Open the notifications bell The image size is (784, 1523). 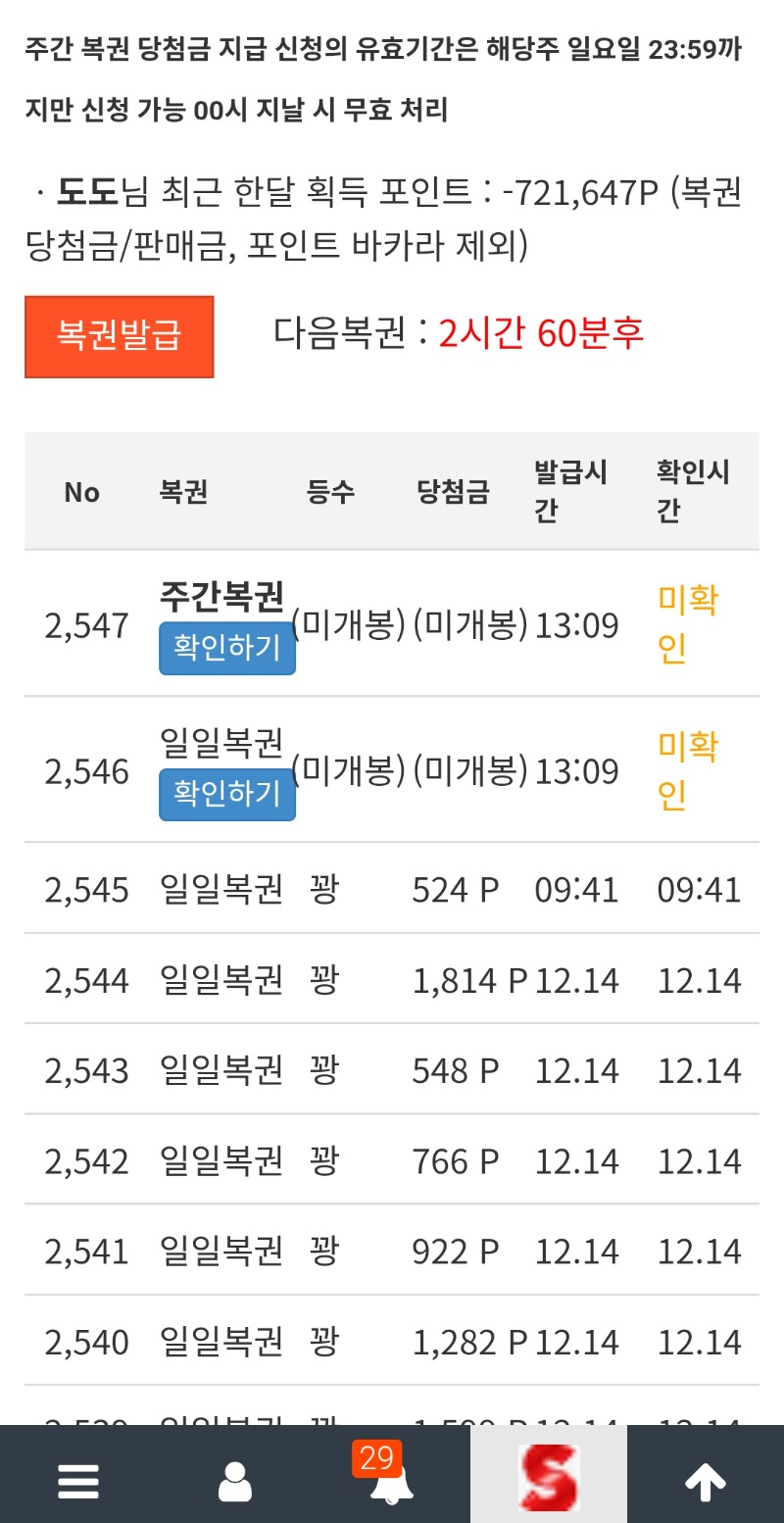click(391, 1483)
